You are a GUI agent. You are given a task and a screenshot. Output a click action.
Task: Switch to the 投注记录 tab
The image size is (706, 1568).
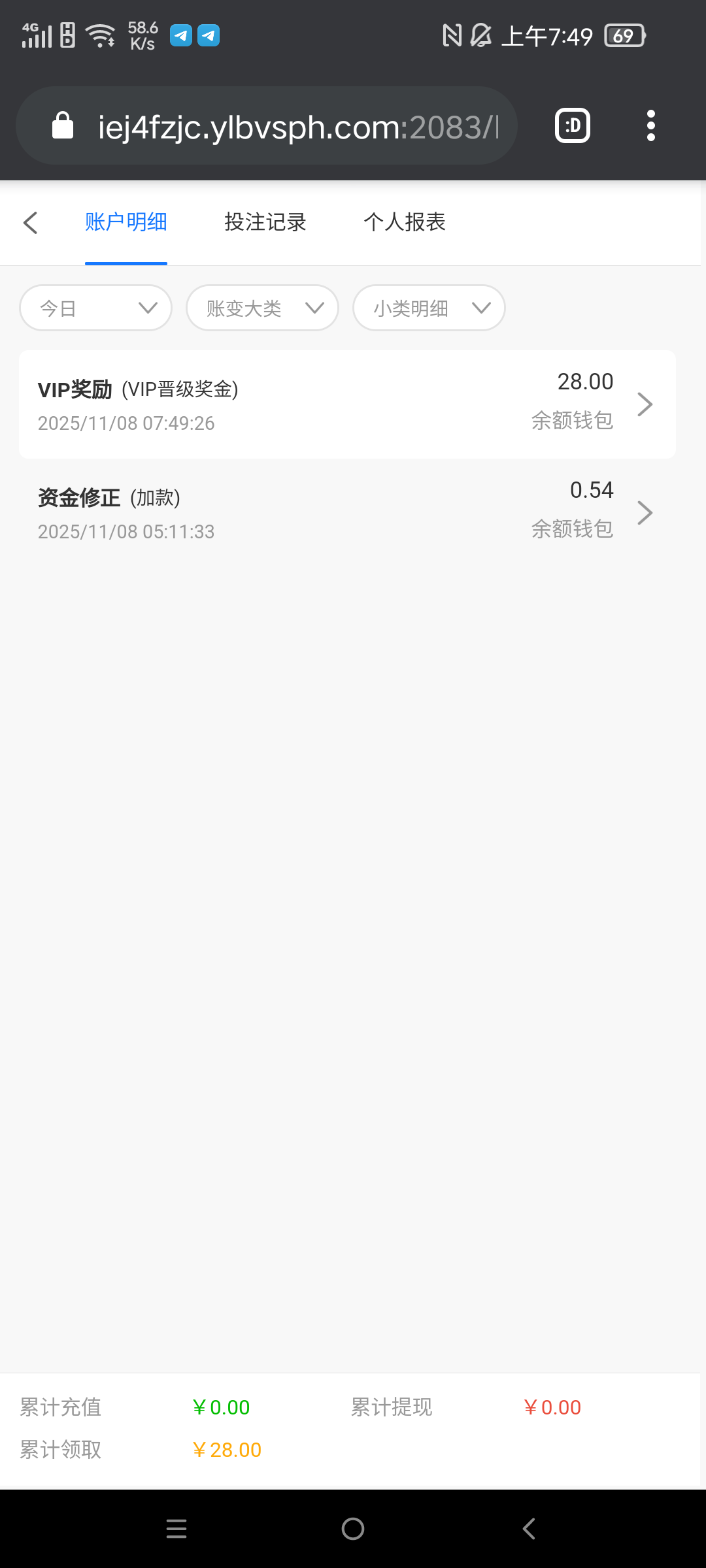265,223
